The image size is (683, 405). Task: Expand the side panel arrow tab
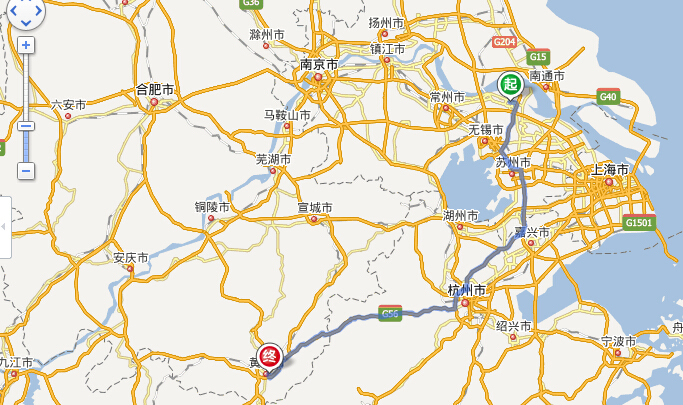4,227
